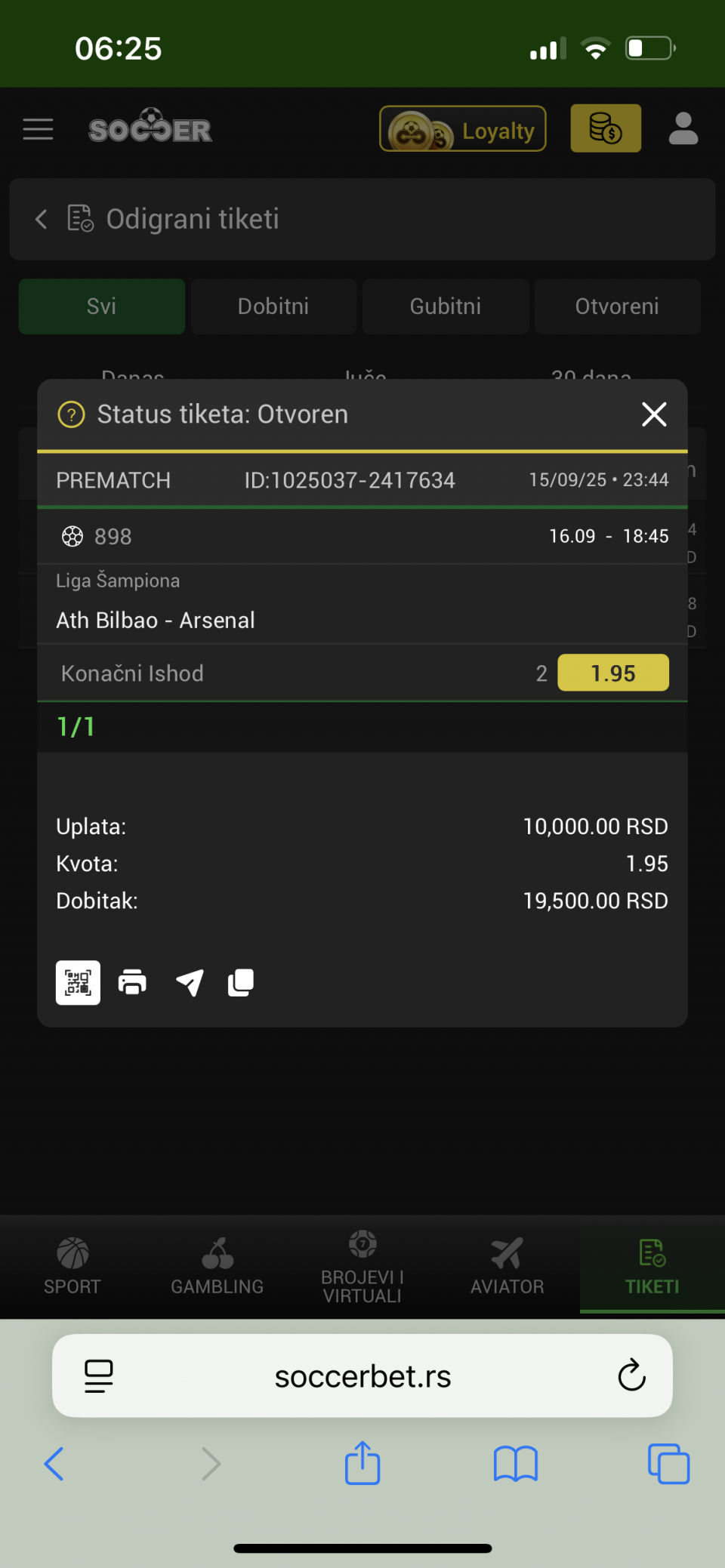The width and height of the screenshot is (725, 1568).
Task: Open the Loyalty program
Action: coord(463,129)
